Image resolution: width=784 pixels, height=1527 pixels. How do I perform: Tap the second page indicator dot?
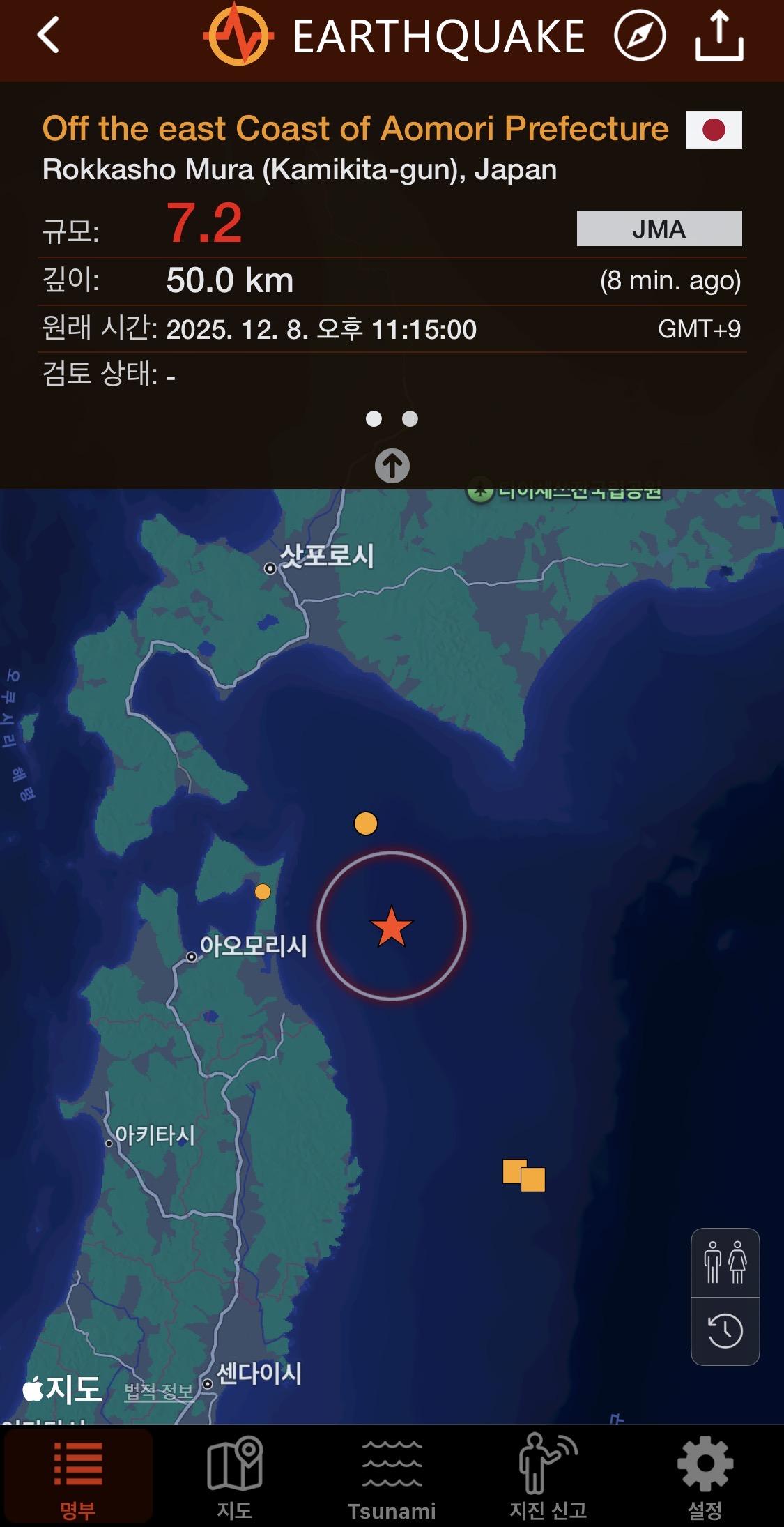point(410,418)
